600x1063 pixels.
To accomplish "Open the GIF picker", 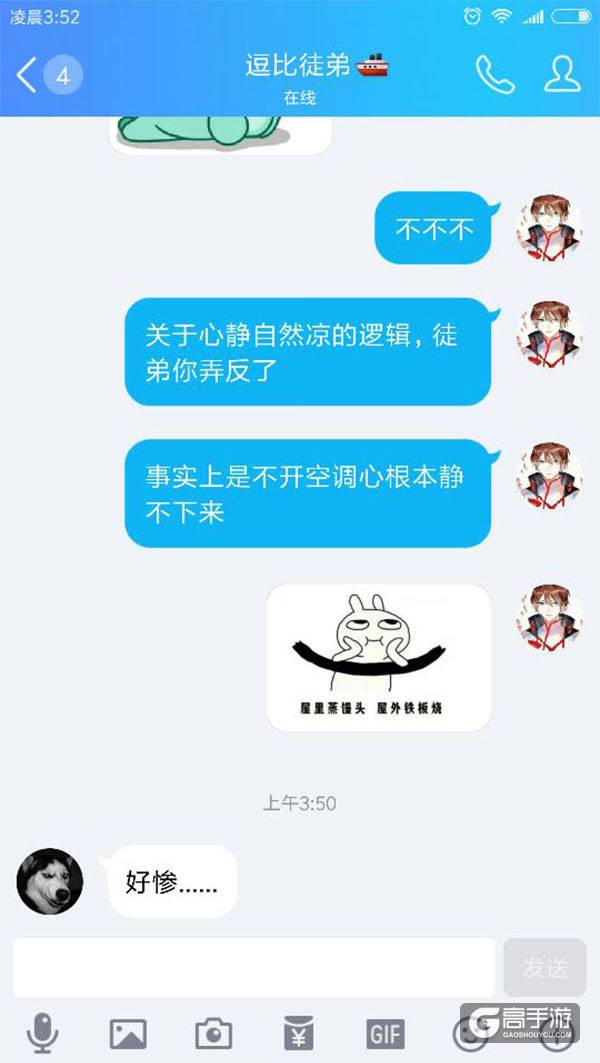I will (385, 1033).
